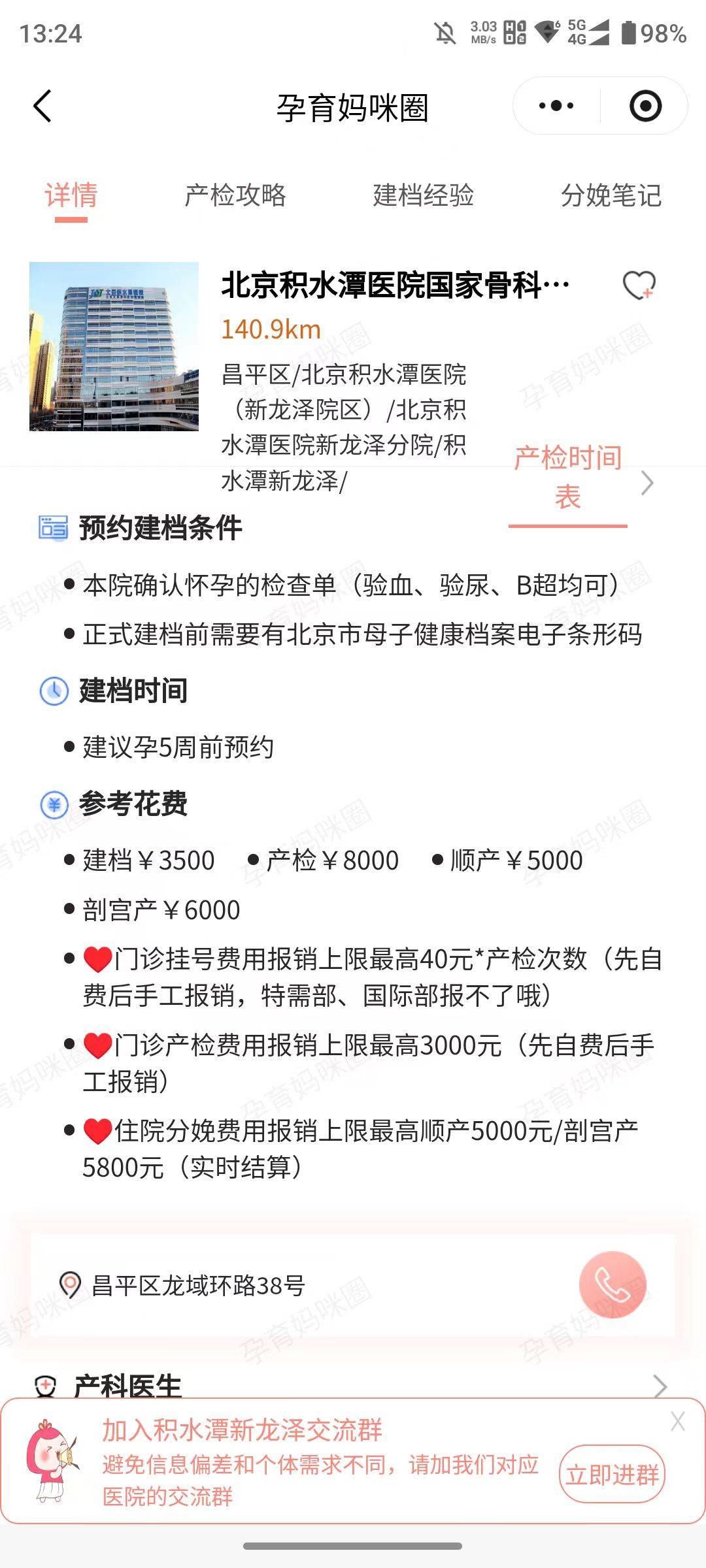View the hospital building photo
The height and width of the screenshot is (1568, 706).
[x=114, y=346]
